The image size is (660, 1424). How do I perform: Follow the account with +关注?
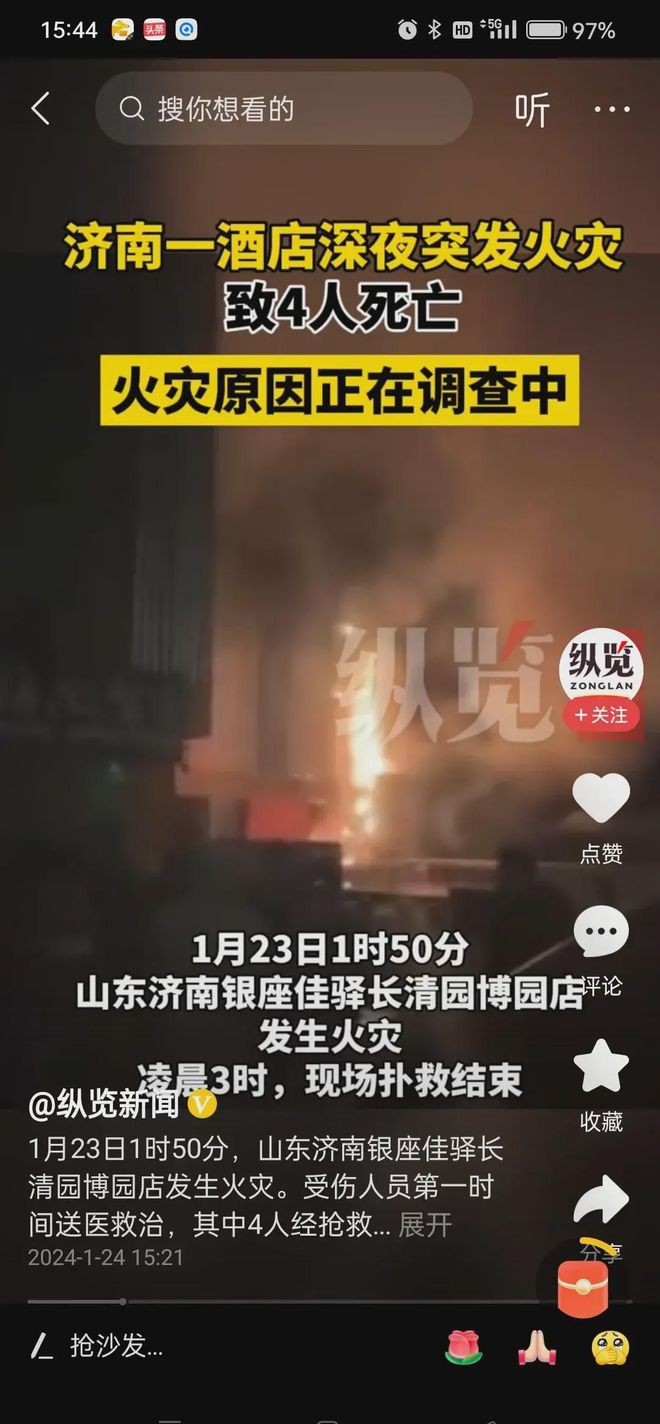tap(600, 715)
